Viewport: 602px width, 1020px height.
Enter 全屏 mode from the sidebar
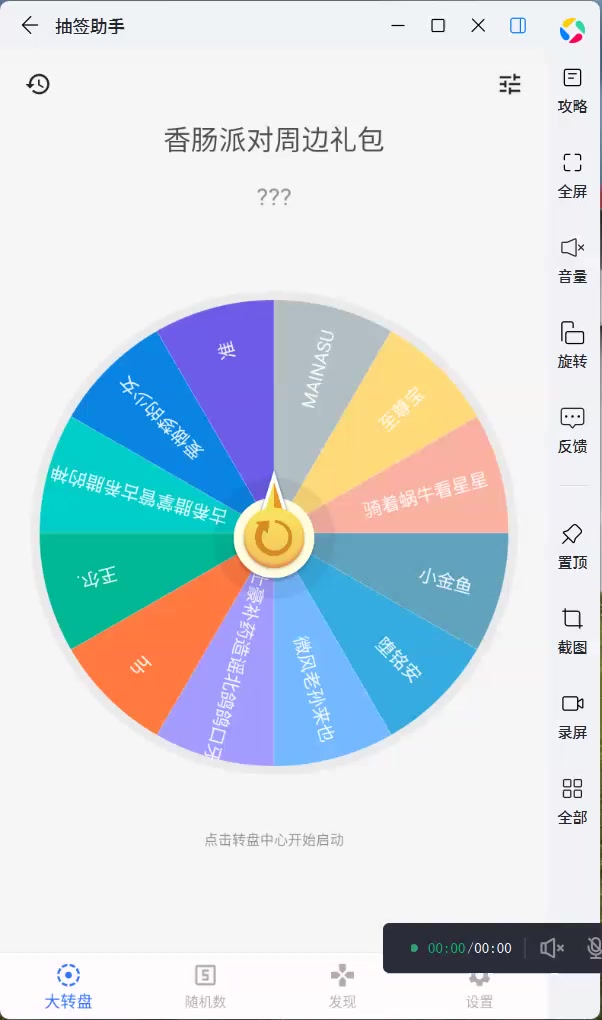572,176
